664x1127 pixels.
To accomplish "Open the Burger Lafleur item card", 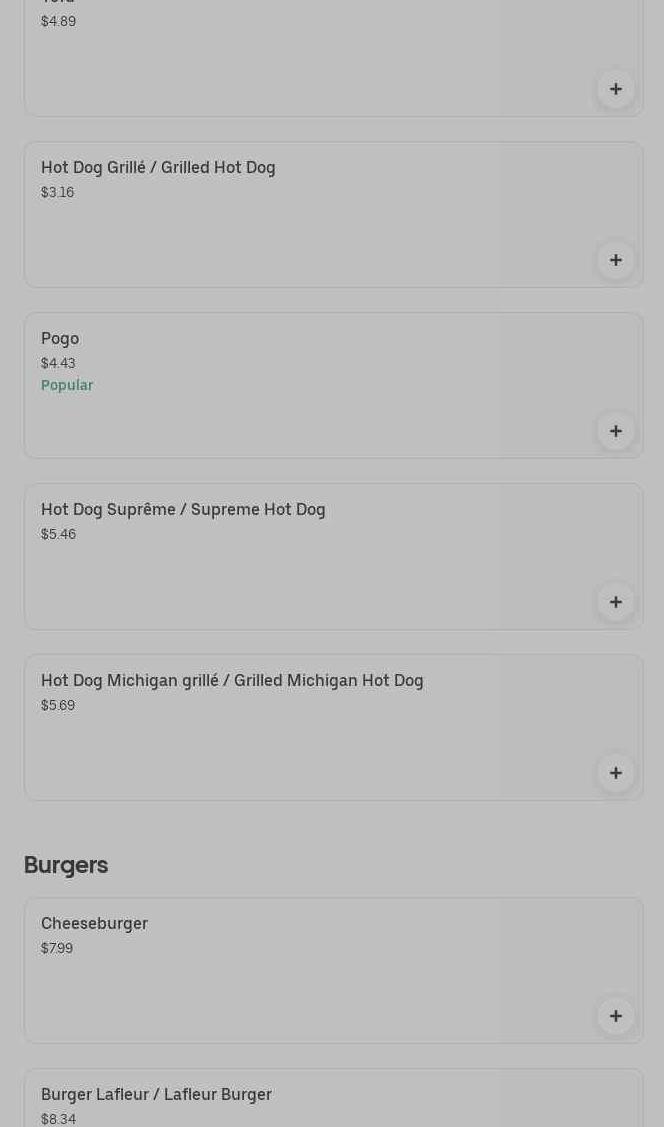I will (300, 1100).
